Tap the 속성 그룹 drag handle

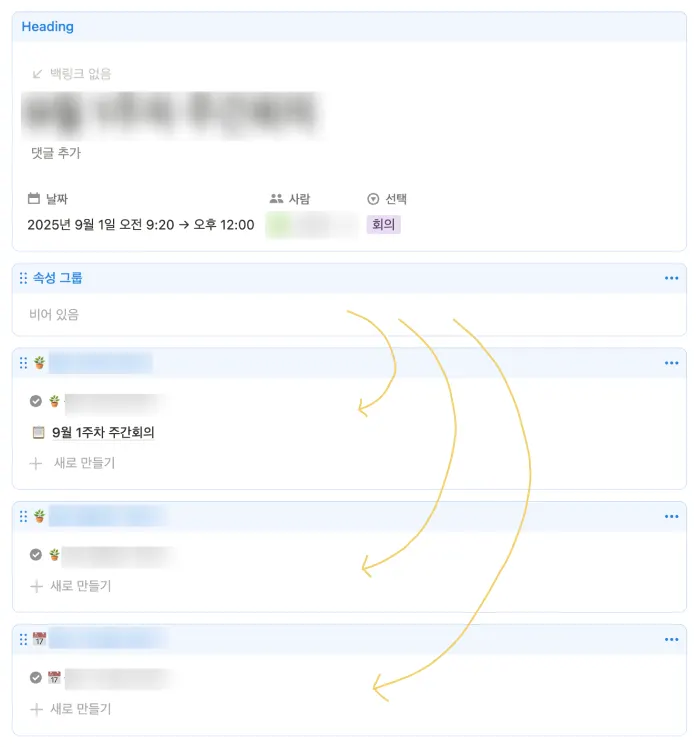coord(23,278)
